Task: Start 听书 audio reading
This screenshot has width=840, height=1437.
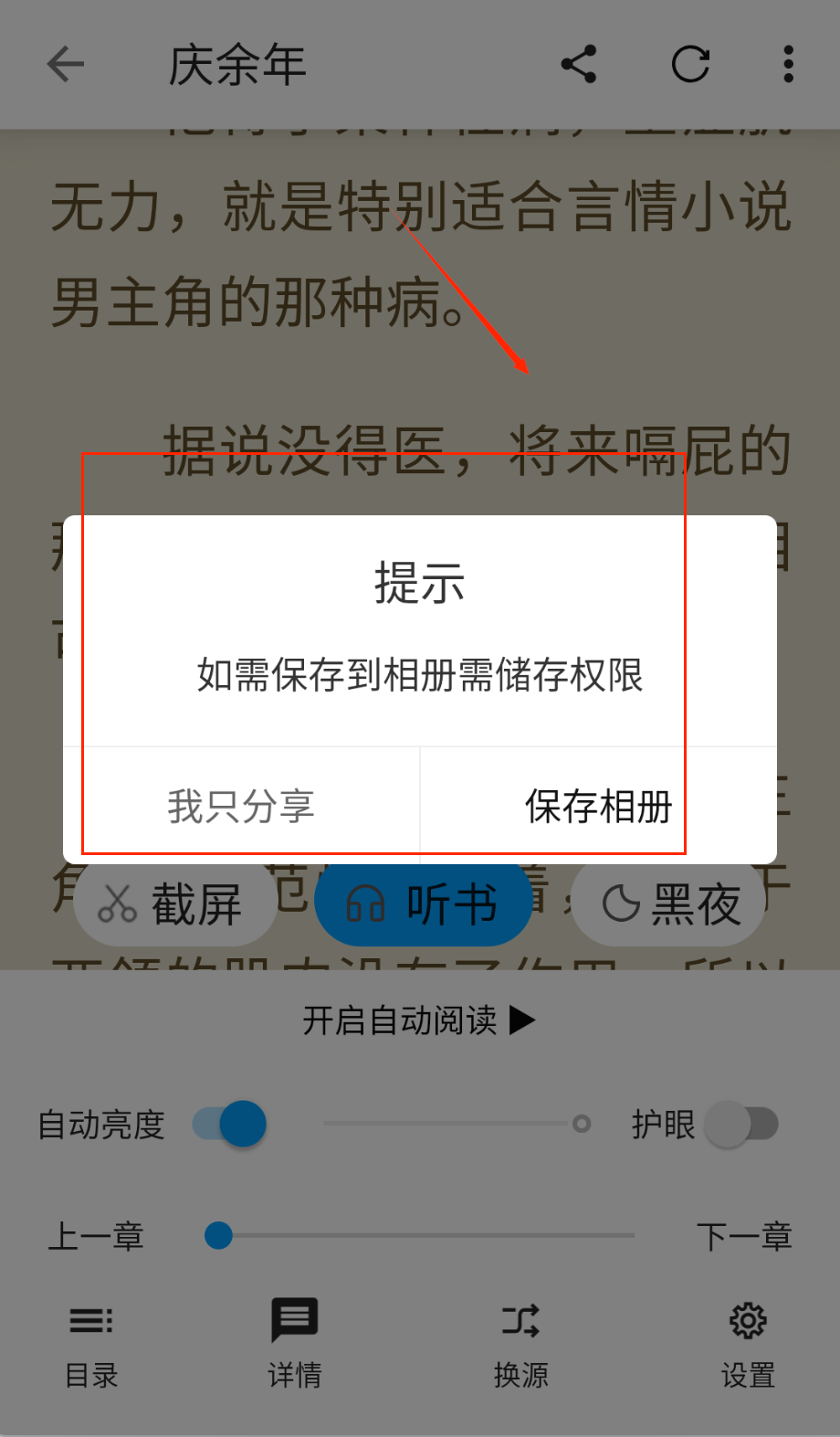Action: click(423, 904)
